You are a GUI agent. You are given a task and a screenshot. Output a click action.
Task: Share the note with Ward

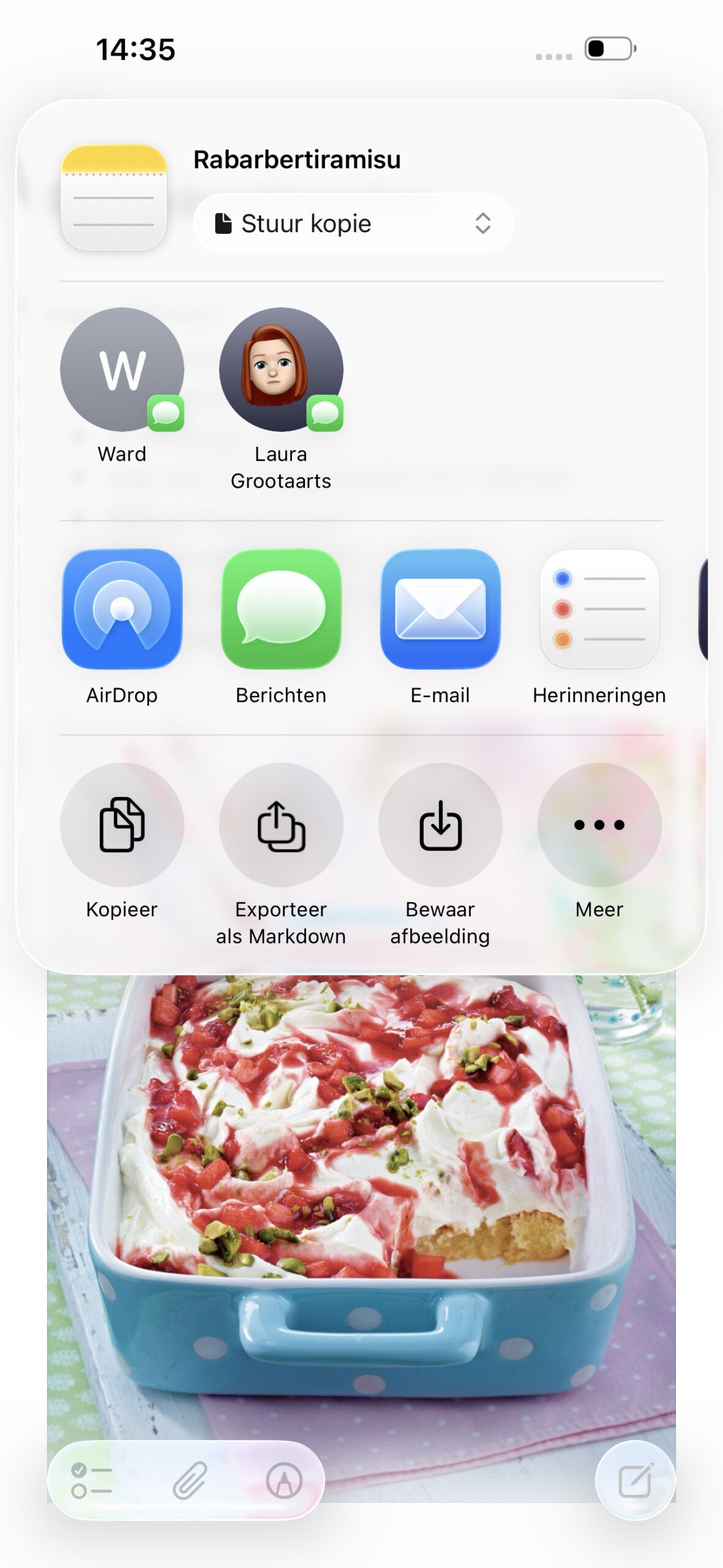[x=122, y=370]
